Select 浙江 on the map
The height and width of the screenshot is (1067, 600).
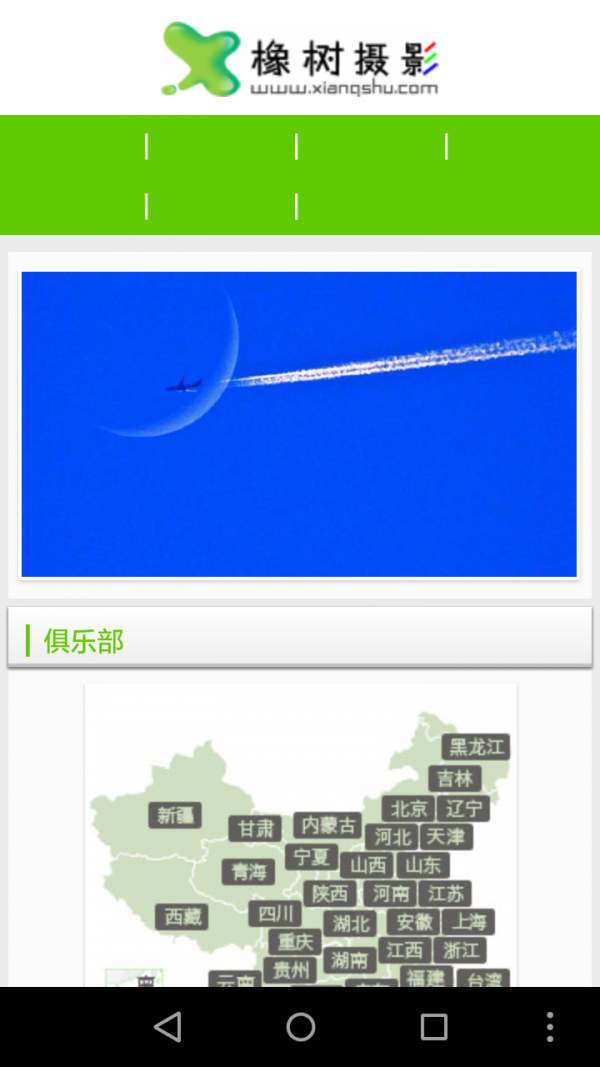click(x=461, y=950)
